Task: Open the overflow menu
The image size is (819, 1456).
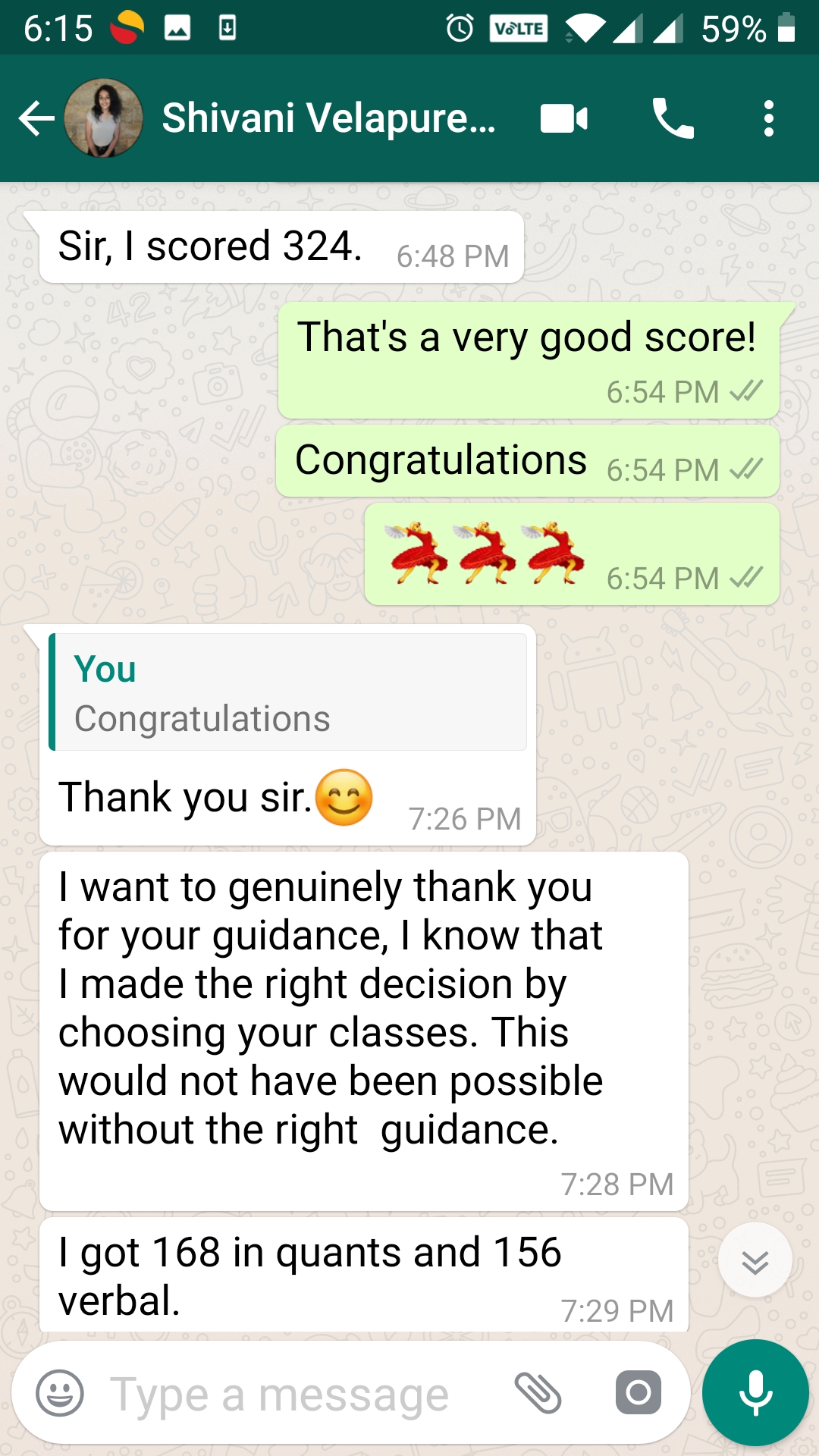Action: coord(768,119)
